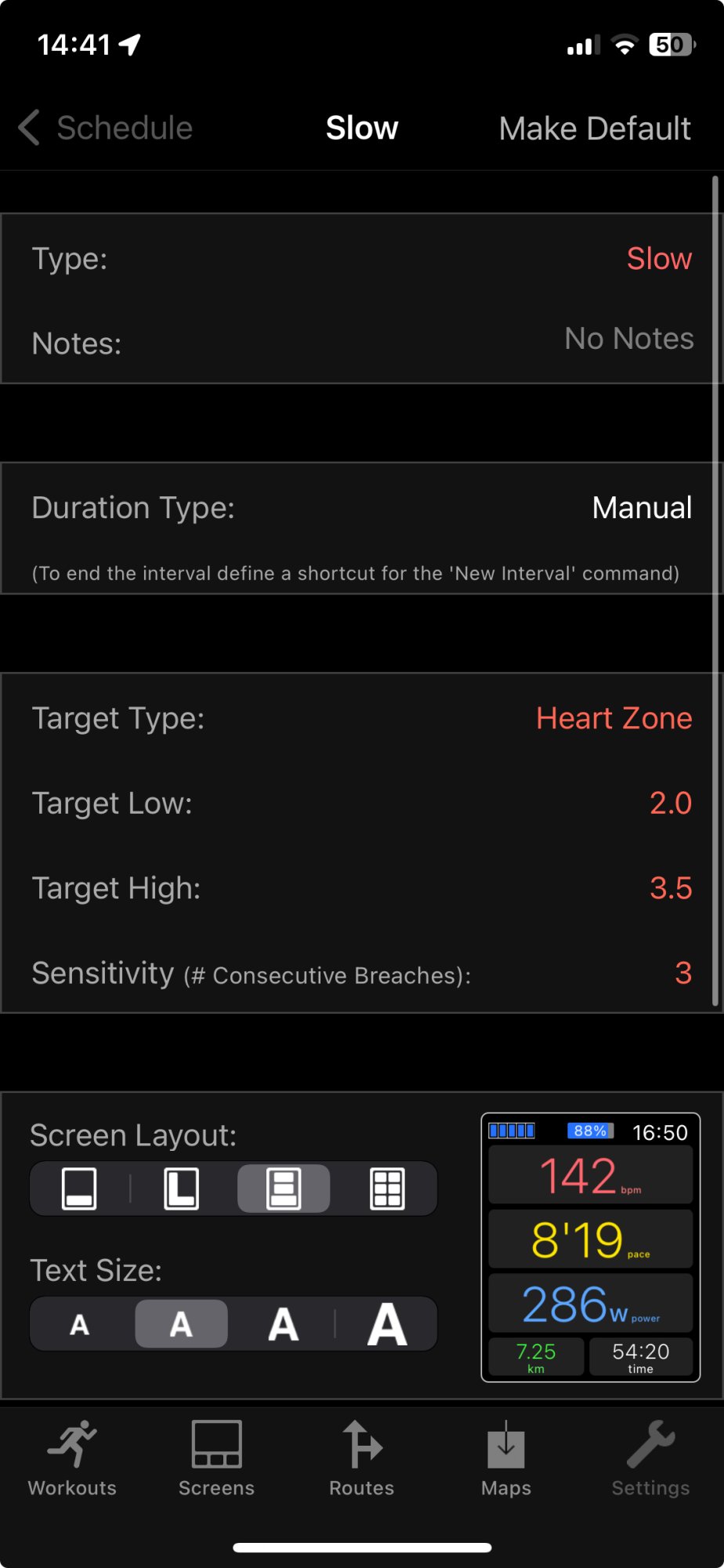Select the L-shaped screen layout
The width and height of the screenshot is (724, 1568).
181,1189
